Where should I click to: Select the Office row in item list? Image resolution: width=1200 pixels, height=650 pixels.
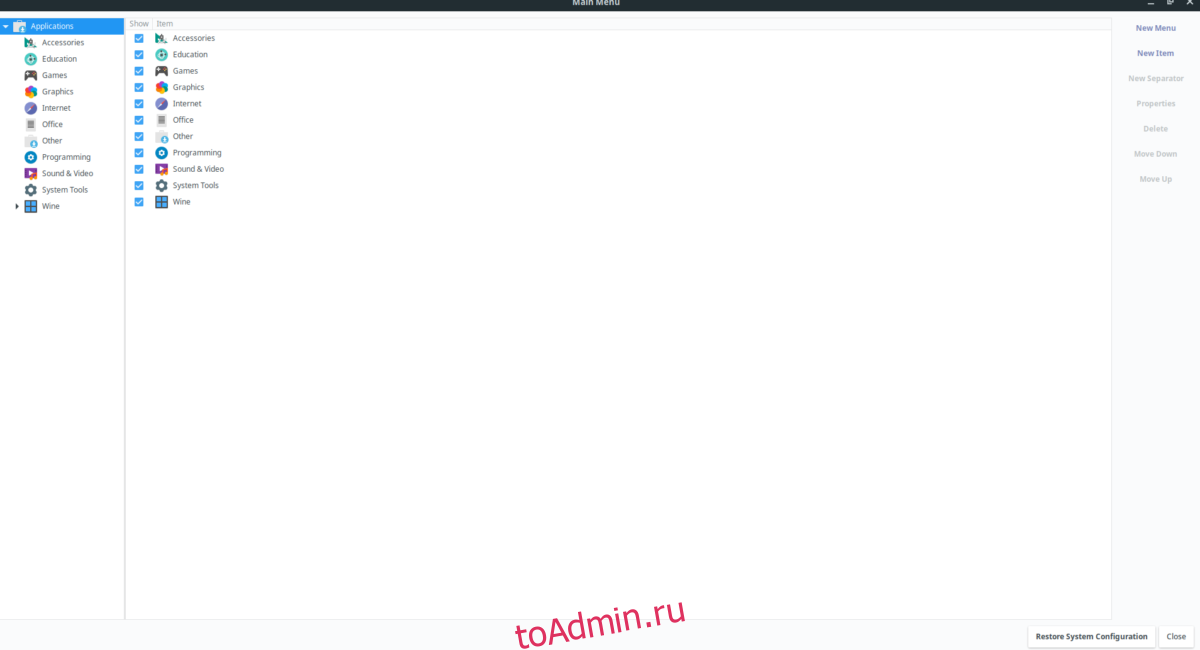coord(183,120)
